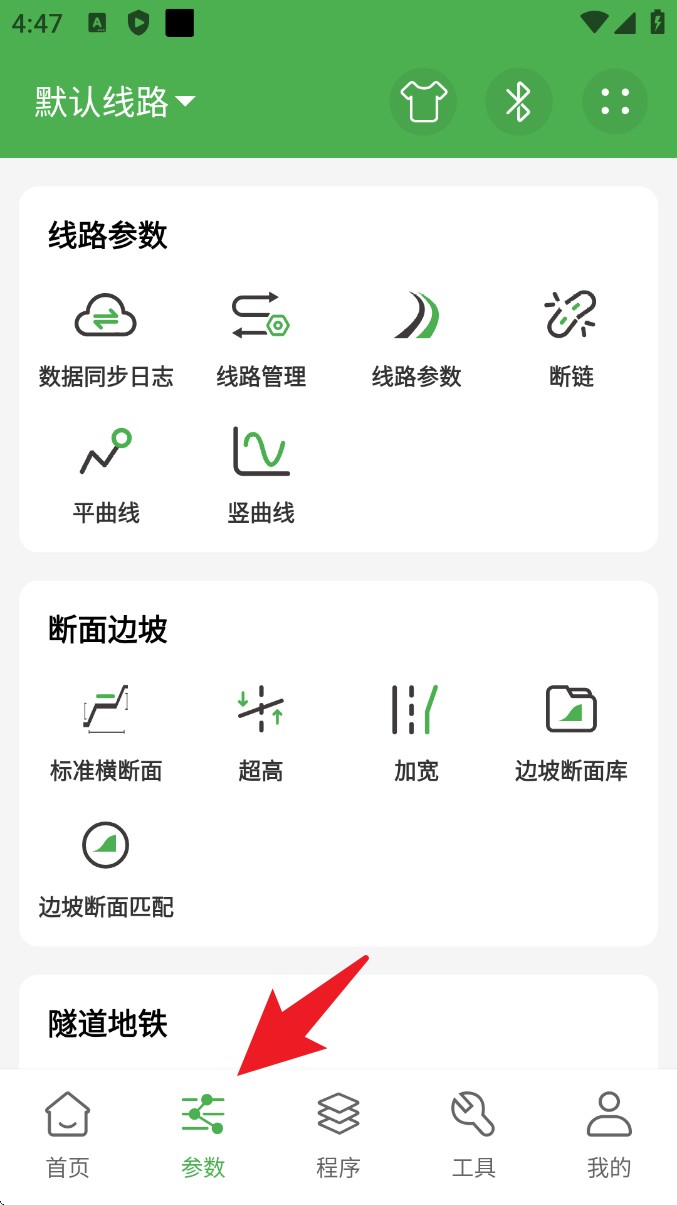Viewport: 677px width, 1205px height.
Task: Tap the 参数 tab
Action: [x=203, y=1135]
